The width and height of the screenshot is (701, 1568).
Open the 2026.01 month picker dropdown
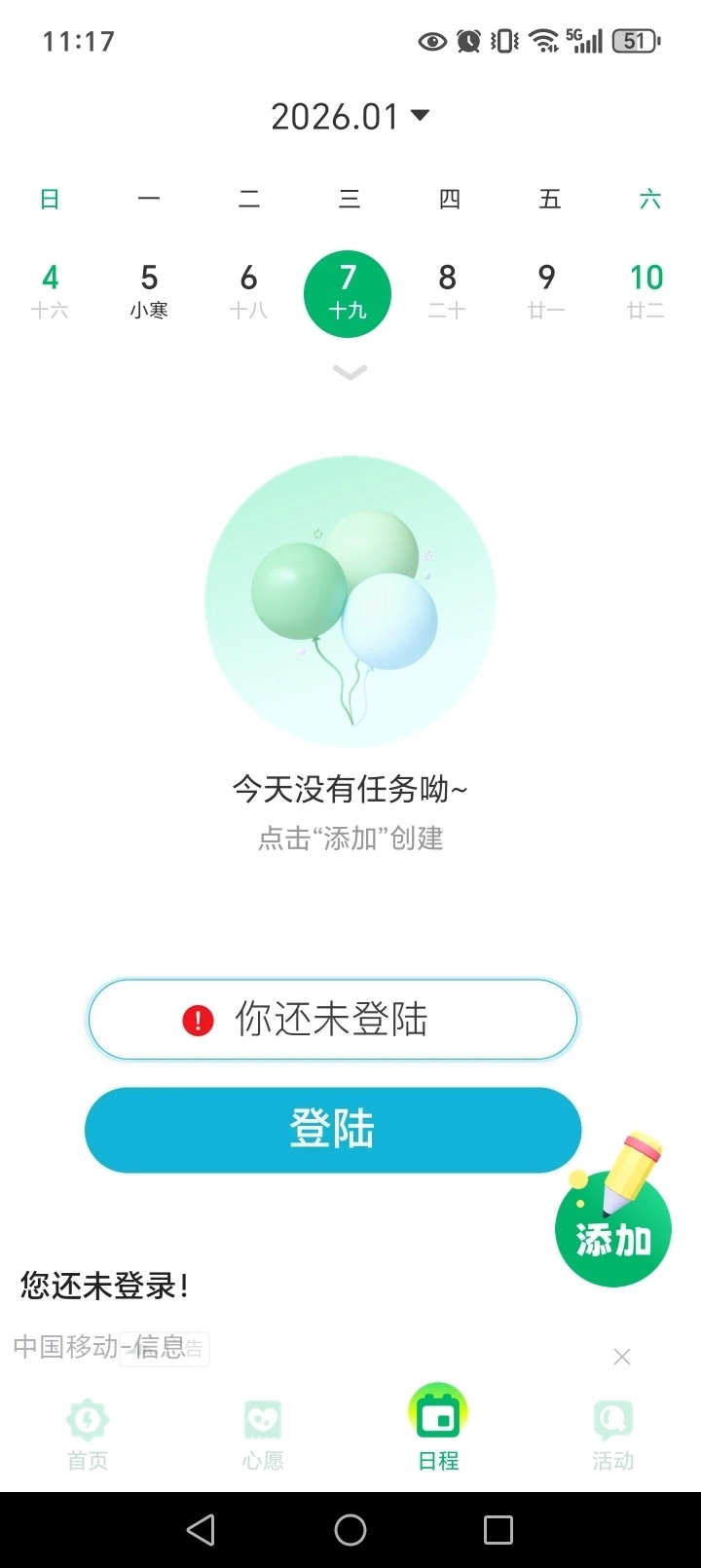[350, 115]
